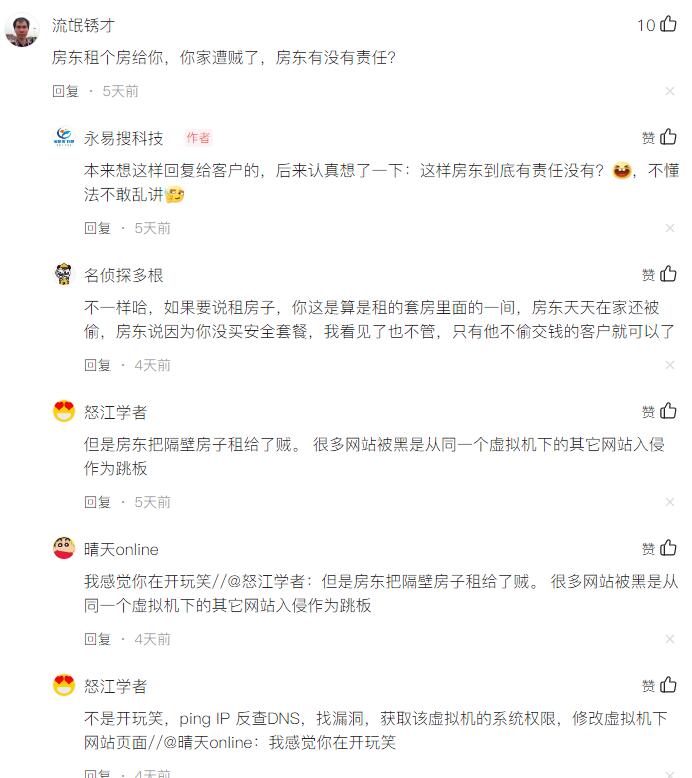692x778 pixels.
Task: Open 名侦探多根's avatar
Action: (x=64, y=274)
